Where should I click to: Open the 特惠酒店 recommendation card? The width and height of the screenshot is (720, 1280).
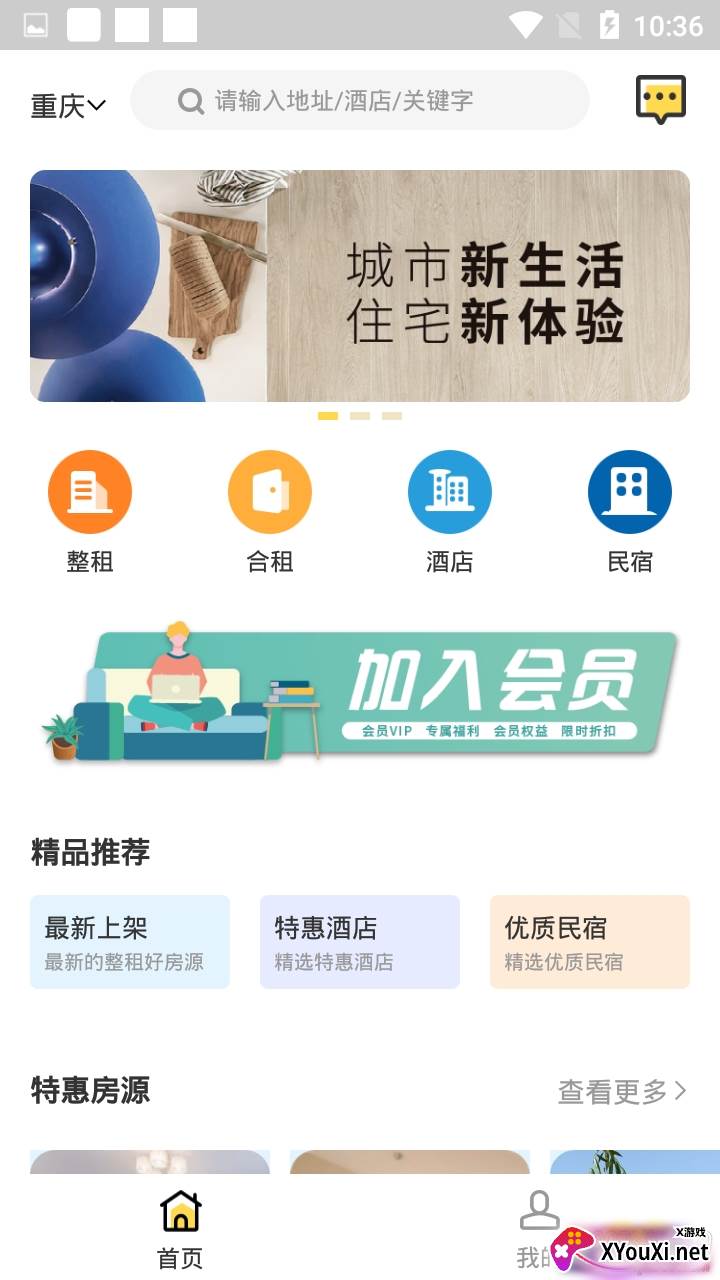click(x=360, y=942)
